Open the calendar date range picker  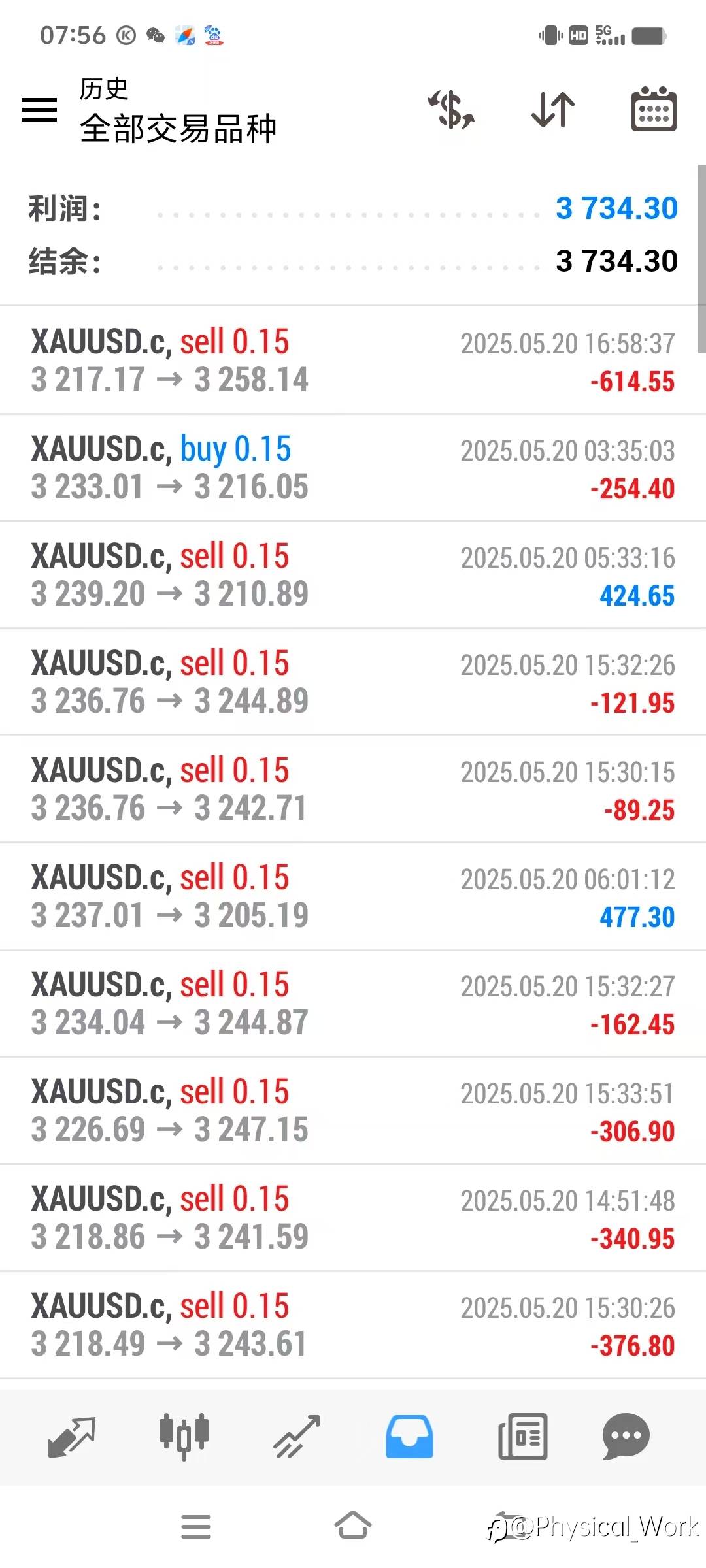653,109
